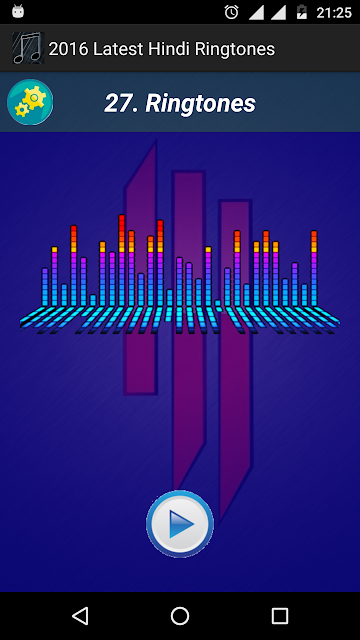Play ringtone number 27
The width and height of the screenshot is (360, 640).
coord(180,524)
